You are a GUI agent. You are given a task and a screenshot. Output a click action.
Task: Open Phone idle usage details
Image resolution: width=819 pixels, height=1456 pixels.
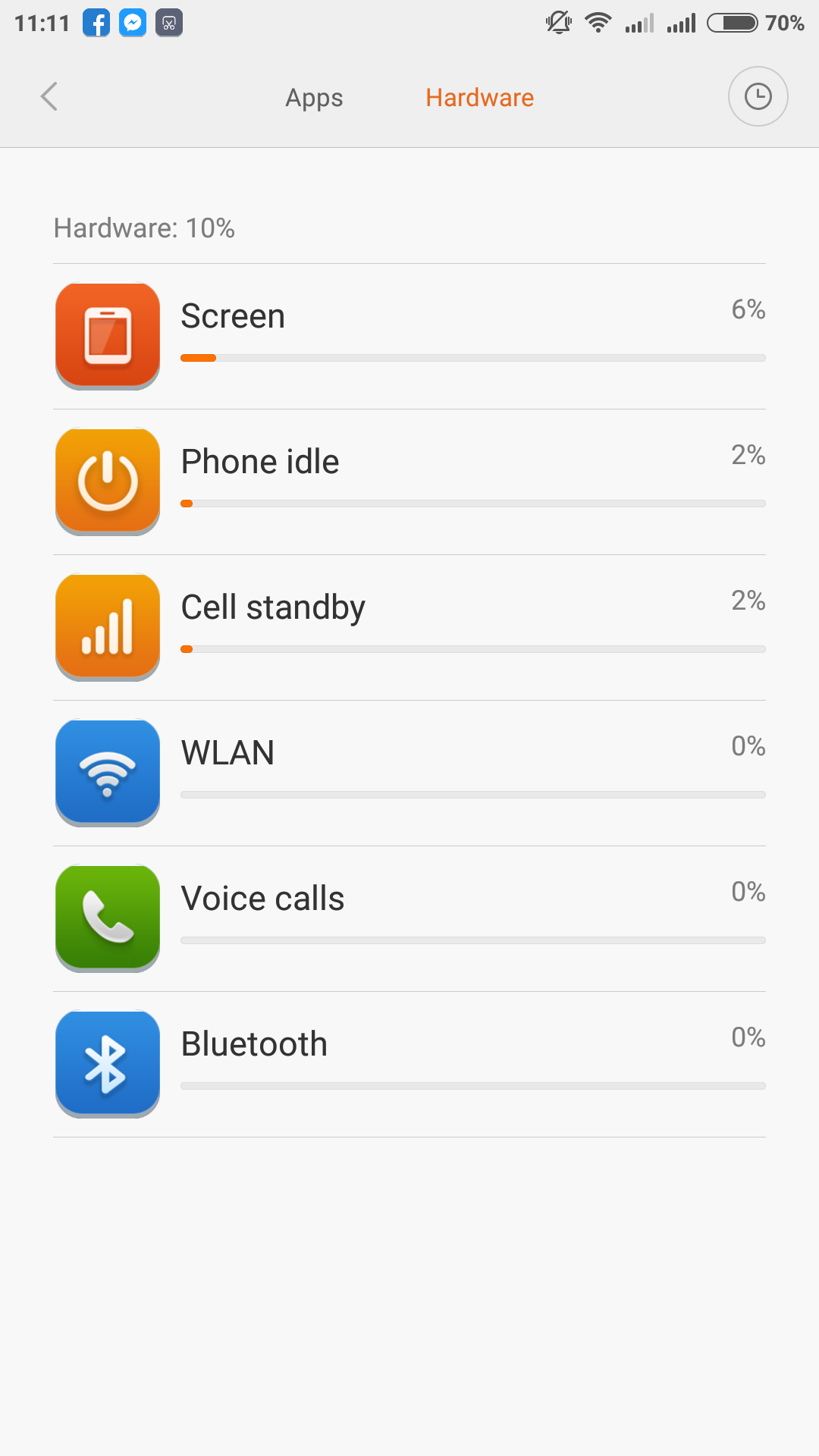[409, 482]
